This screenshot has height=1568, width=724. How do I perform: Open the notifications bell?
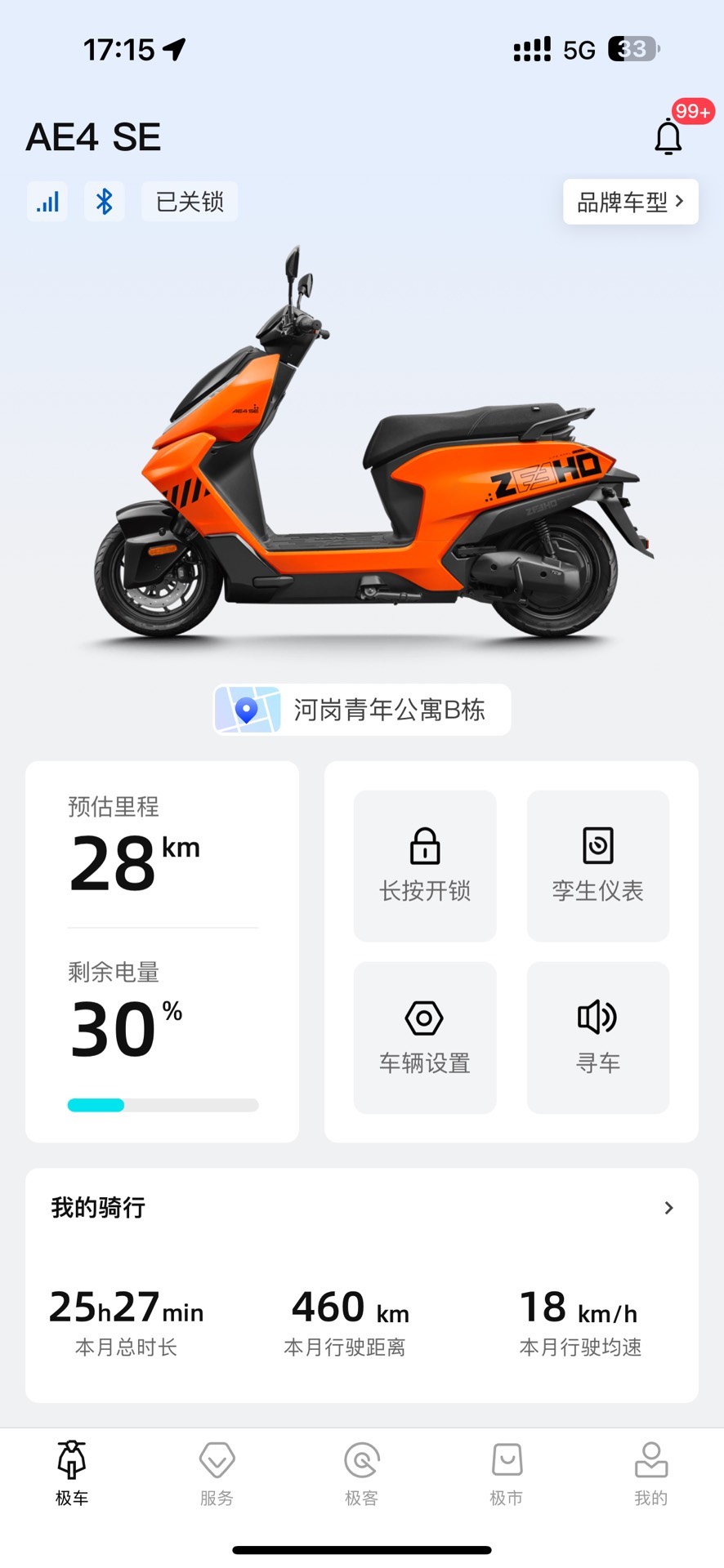[668, 137]
